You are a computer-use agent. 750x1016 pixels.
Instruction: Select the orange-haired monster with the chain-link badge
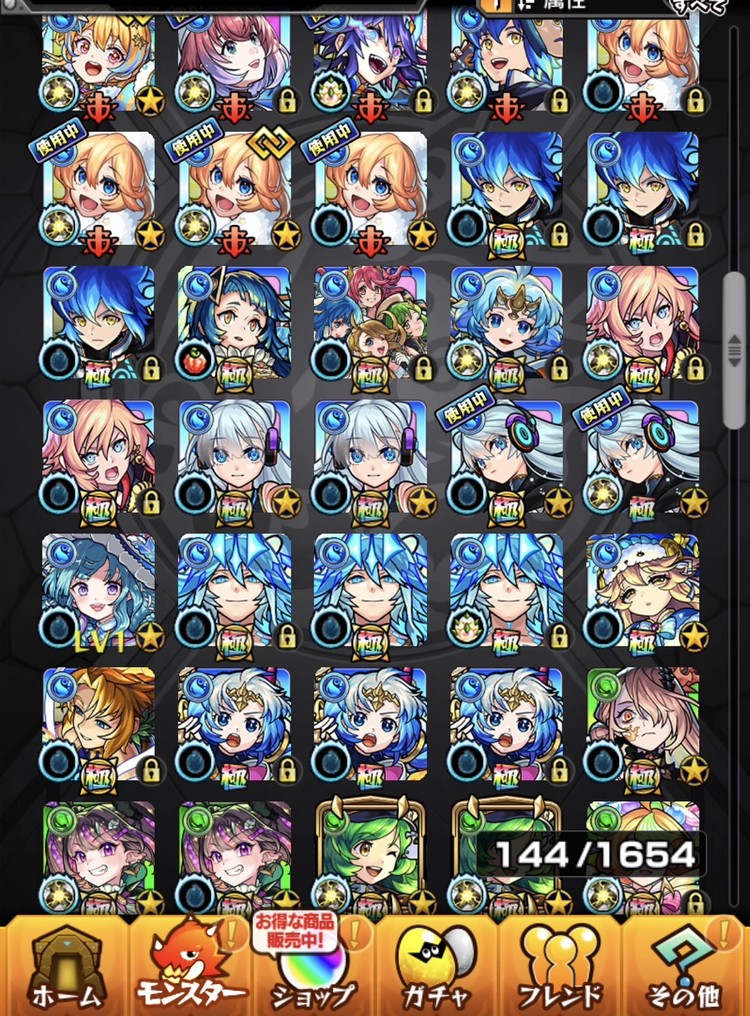(x=235, y=189)
